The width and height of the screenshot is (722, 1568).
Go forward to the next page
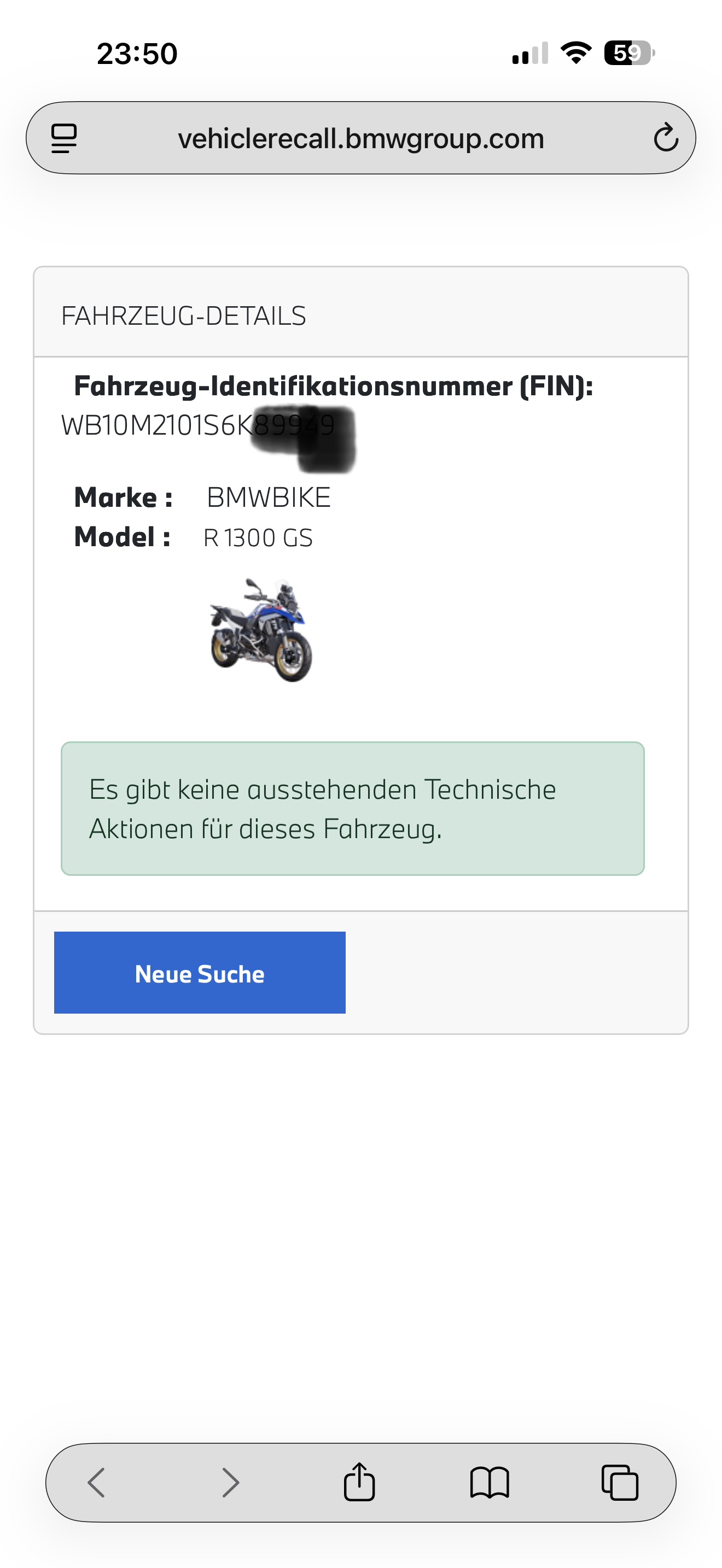tap(230, 1482)
